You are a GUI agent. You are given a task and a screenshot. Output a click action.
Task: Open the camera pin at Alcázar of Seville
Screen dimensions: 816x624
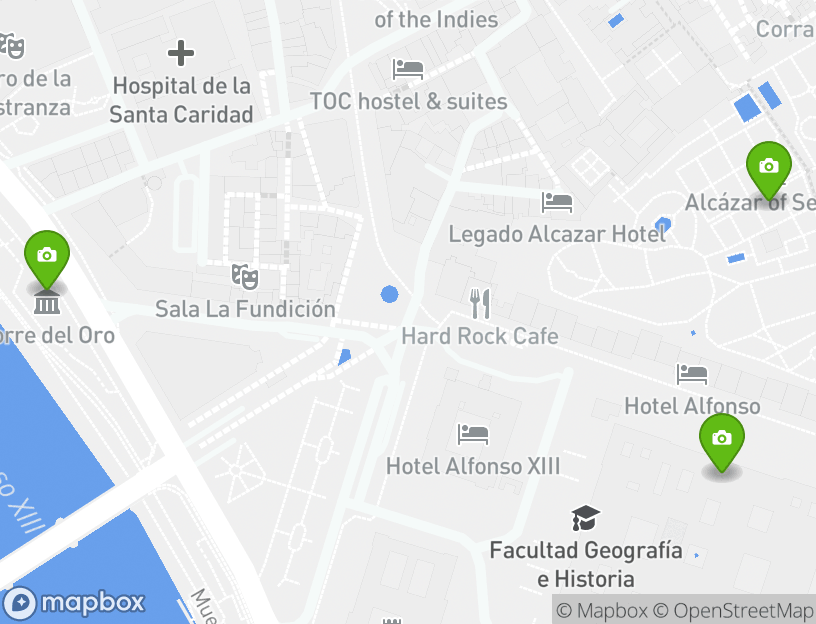coord(768,167)
